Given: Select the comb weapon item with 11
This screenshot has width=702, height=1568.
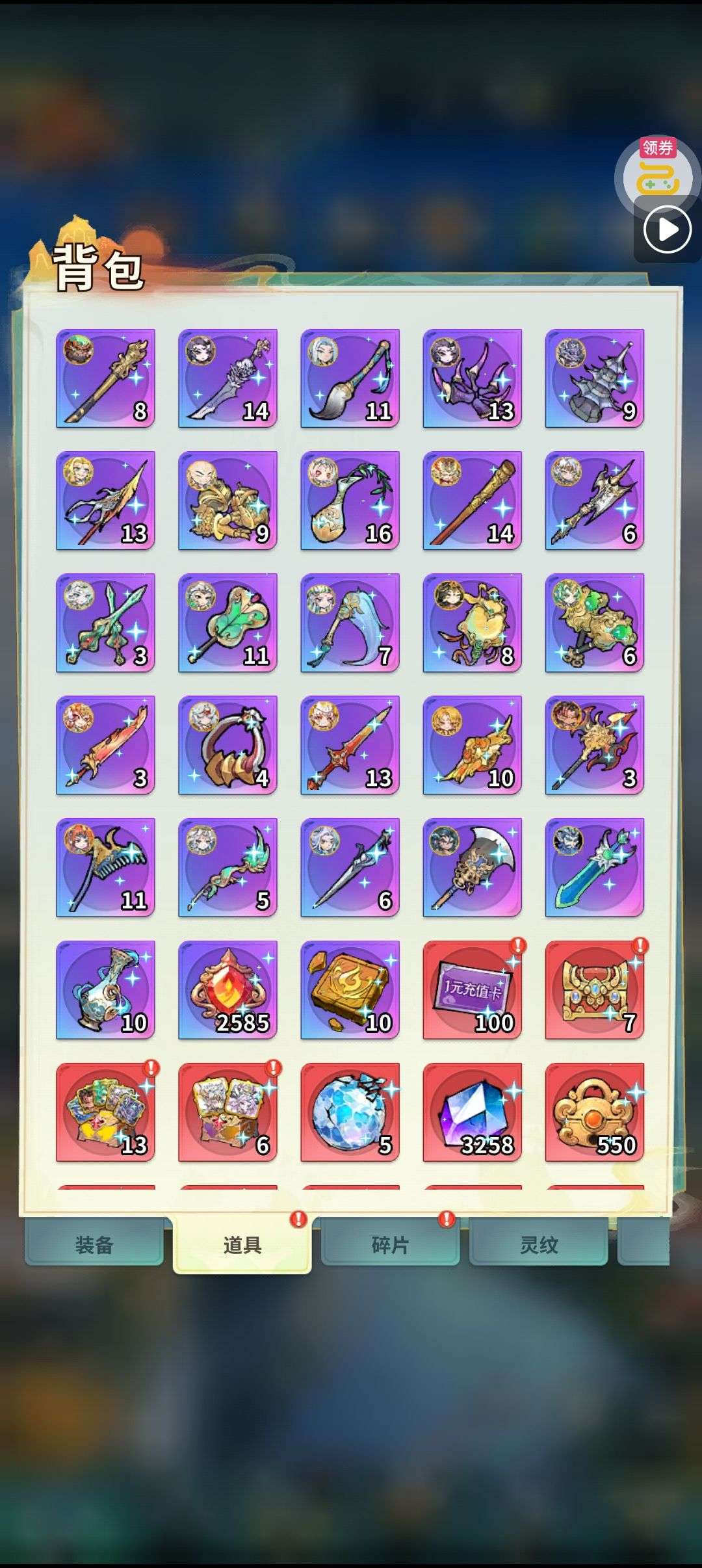Looking at the screenshot, I should click(x=105, y=867).
